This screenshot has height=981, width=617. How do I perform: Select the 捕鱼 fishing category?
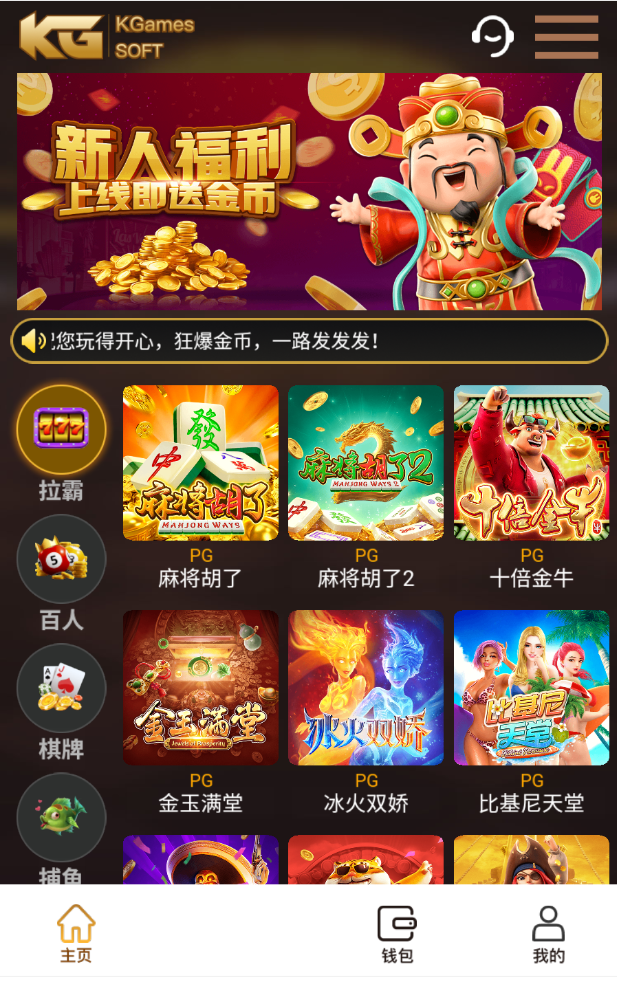[x=61, y=818]
